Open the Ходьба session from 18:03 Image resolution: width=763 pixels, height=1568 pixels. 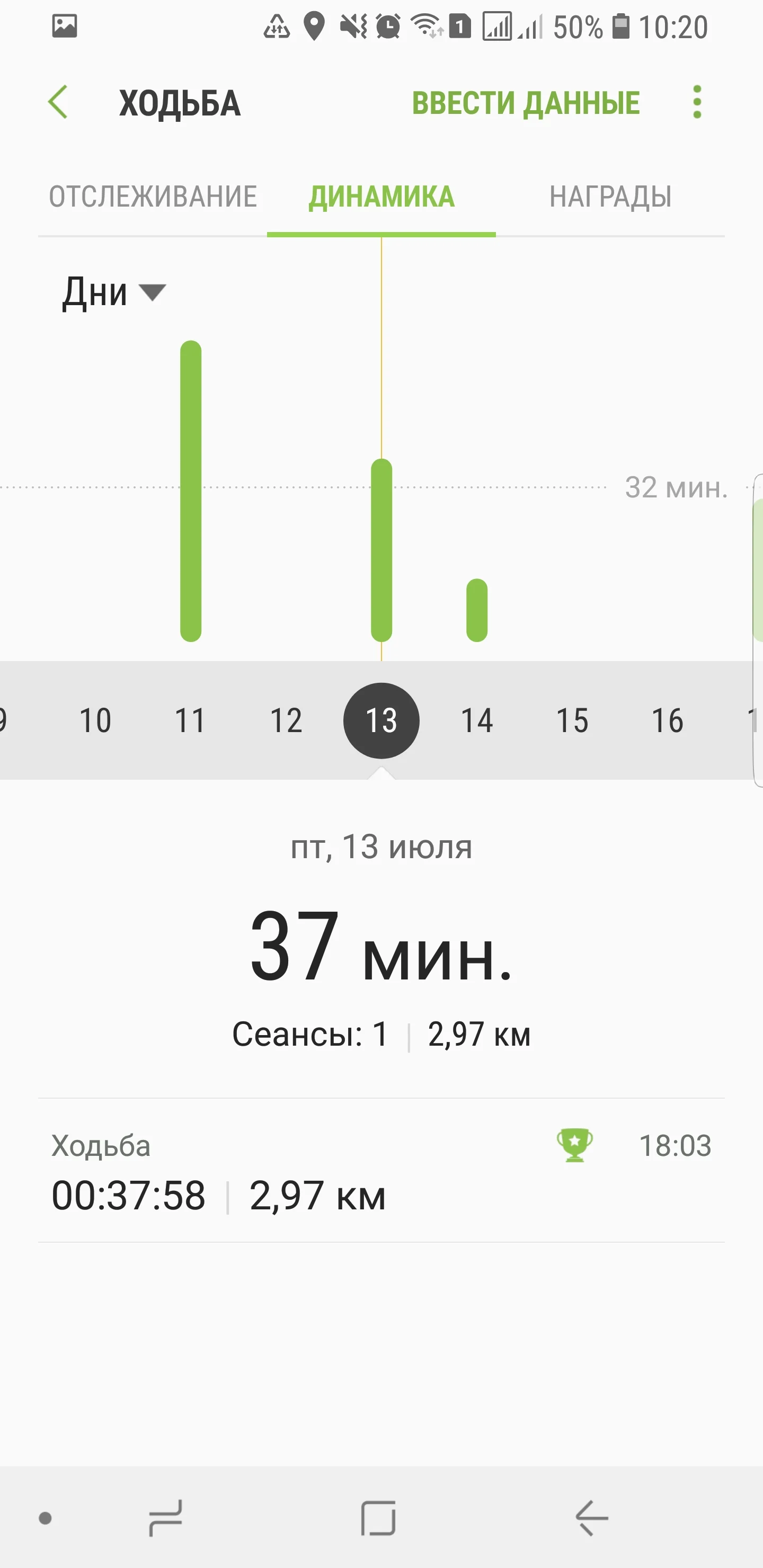[381, 1171]
